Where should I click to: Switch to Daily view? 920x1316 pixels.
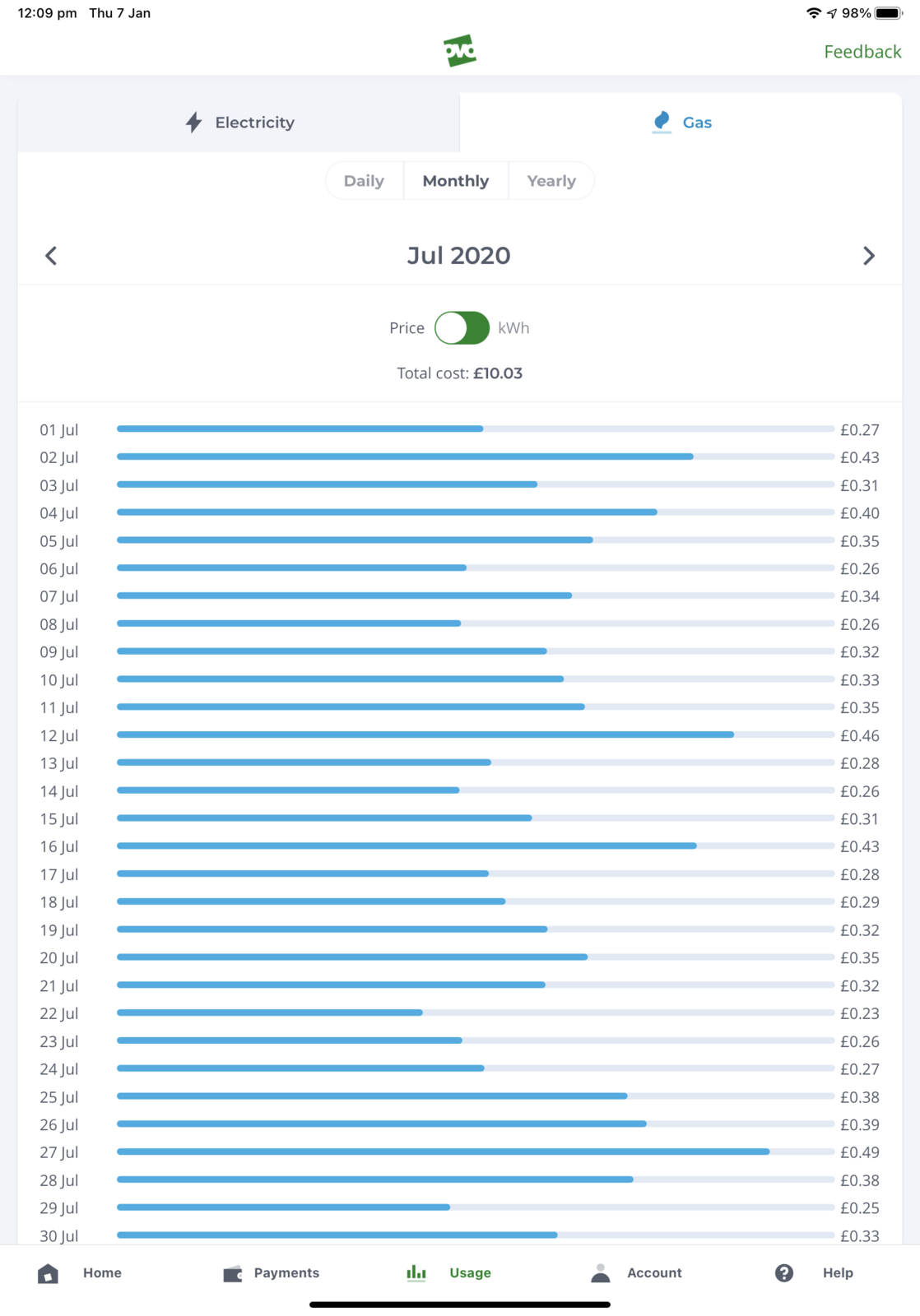coord(364,181)
